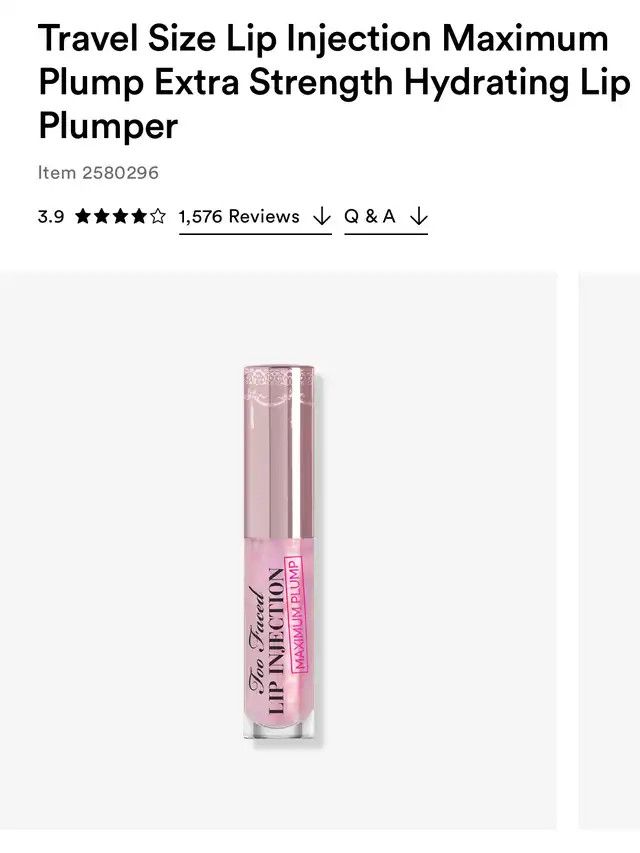Open the Lip Injection product image

[x=280, y=555]
